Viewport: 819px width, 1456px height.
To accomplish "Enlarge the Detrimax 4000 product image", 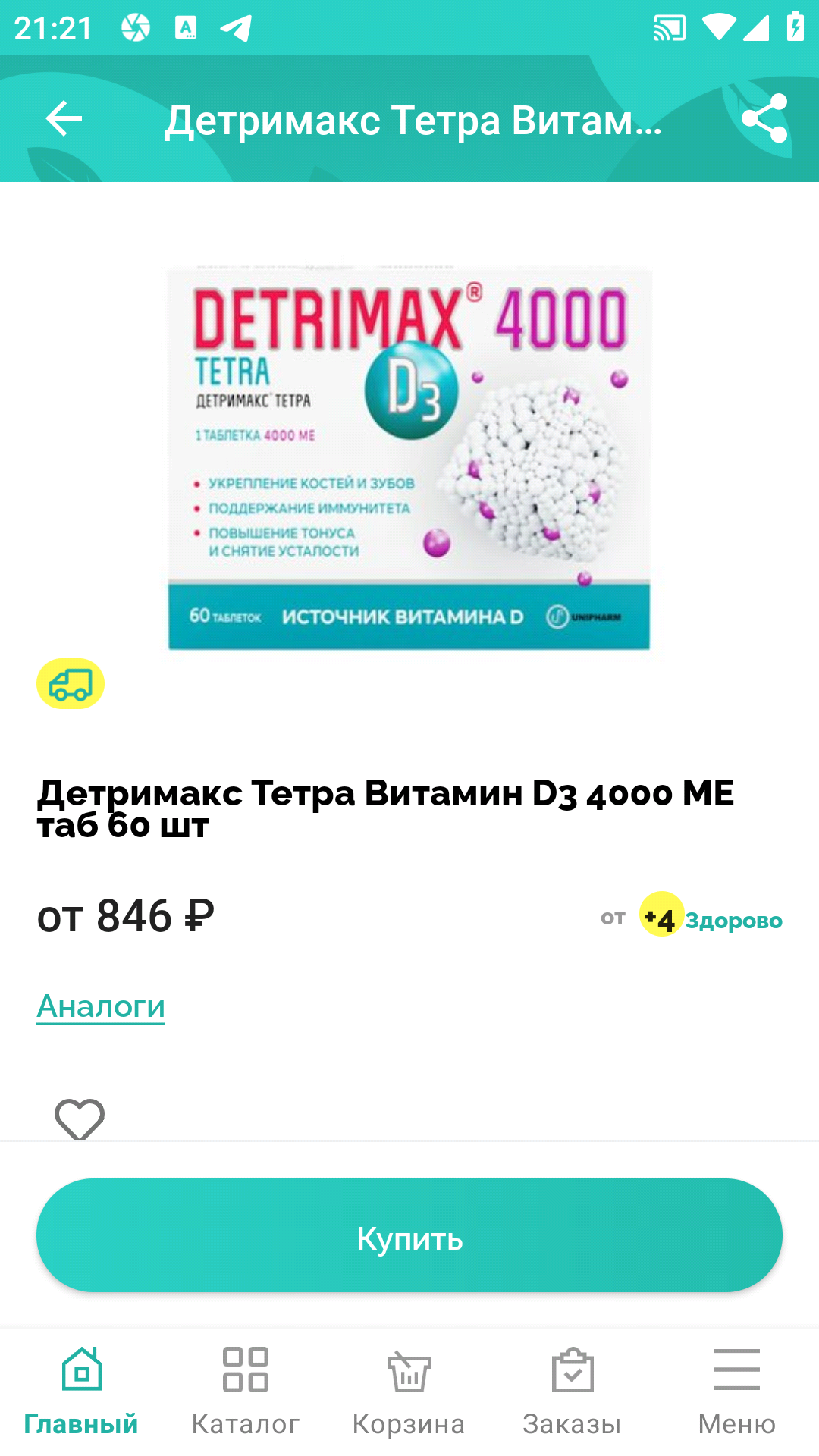I will click(409, 458).
